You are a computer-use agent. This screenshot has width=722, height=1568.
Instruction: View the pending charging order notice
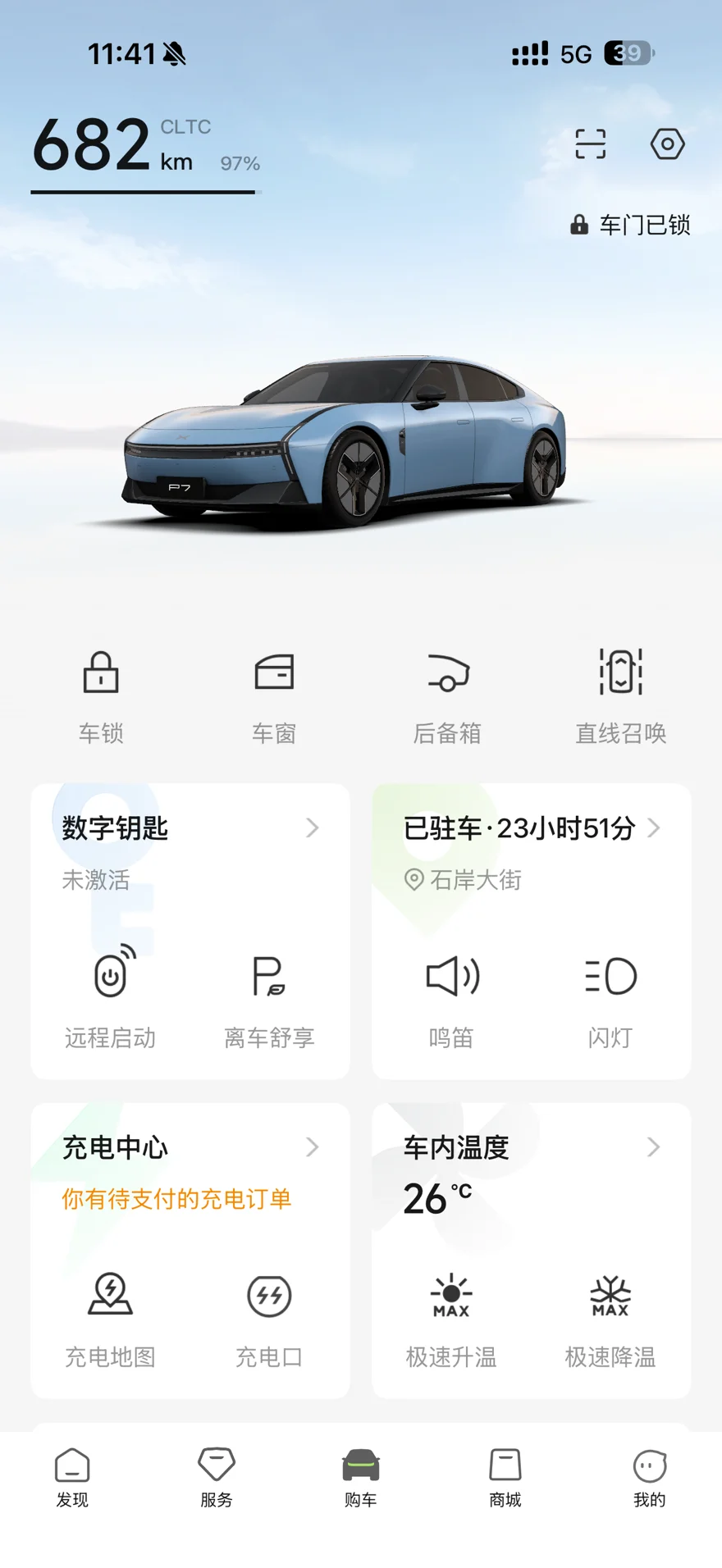tap(177, 1199)
